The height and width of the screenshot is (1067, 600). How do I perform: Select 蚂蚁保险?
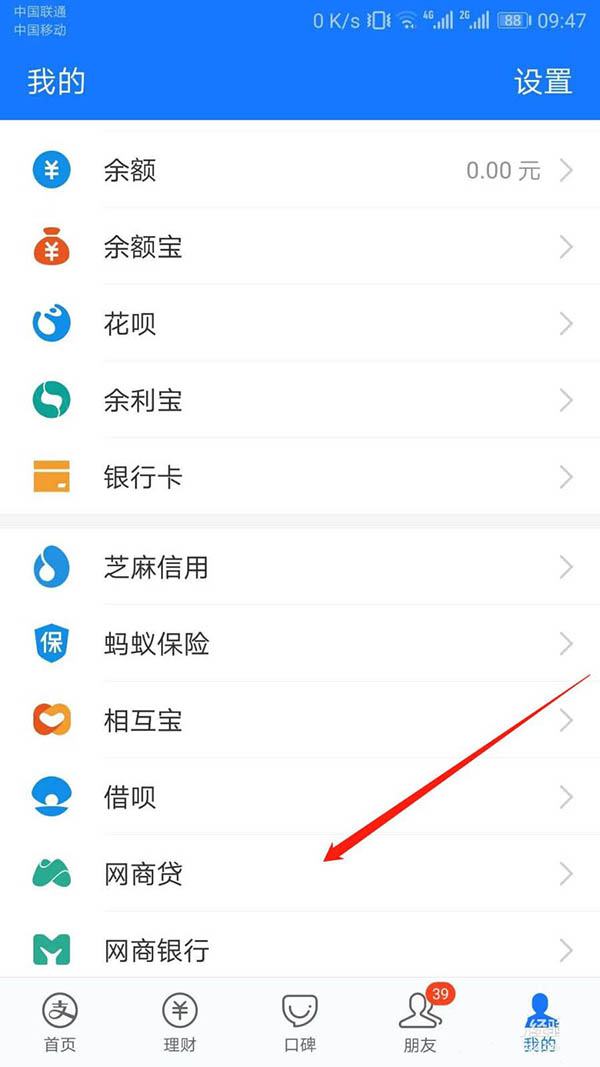[x=300, y=643]
